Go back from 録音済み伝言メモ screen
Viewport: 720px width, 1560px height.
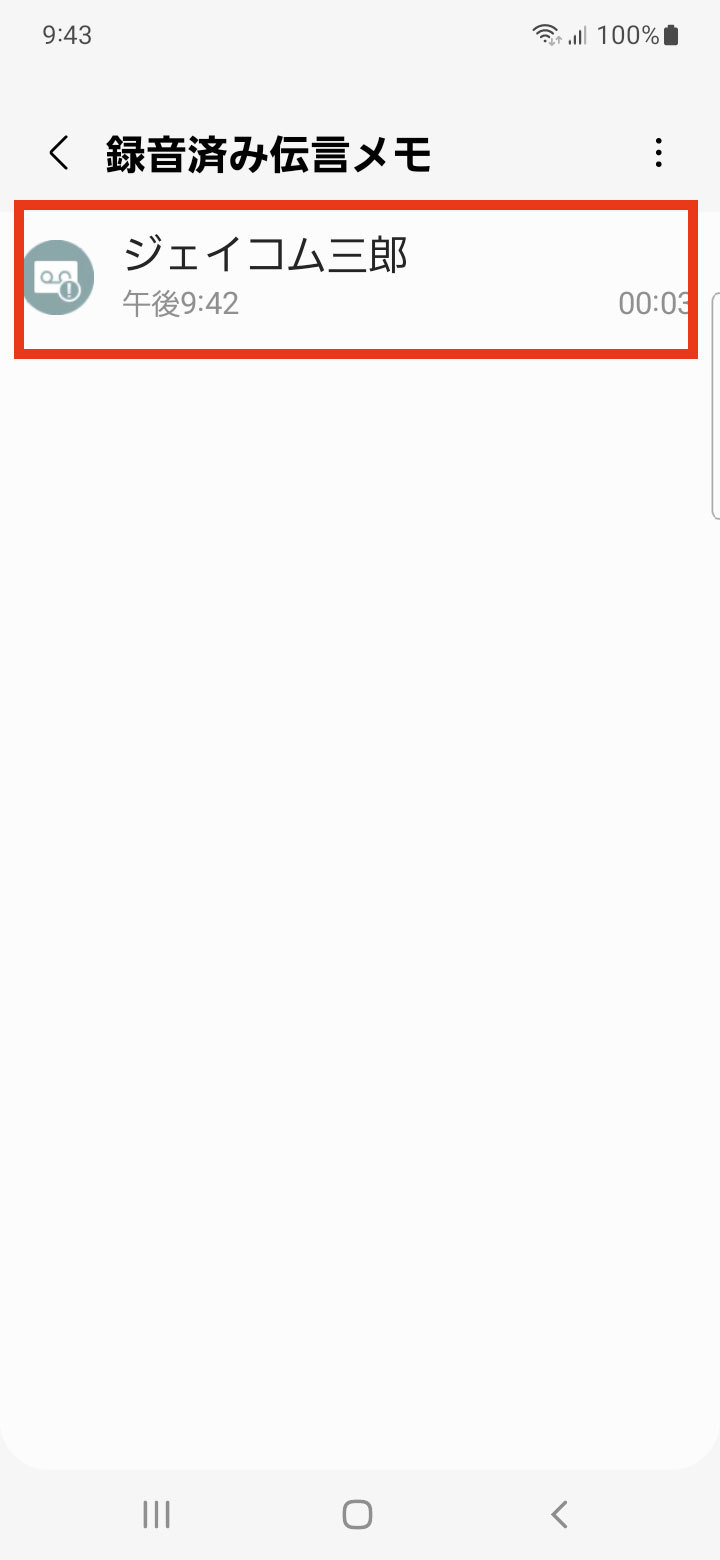point(59,153)
